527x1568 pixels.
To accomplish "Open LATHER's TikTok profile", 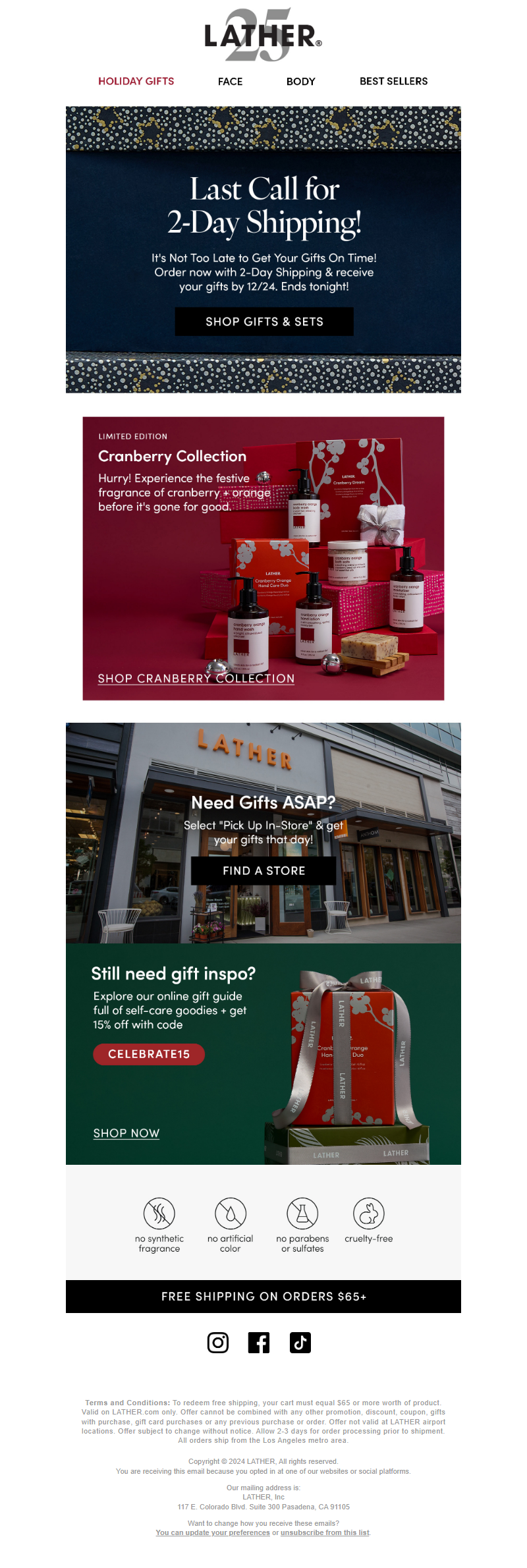I will coord(300,1343).
